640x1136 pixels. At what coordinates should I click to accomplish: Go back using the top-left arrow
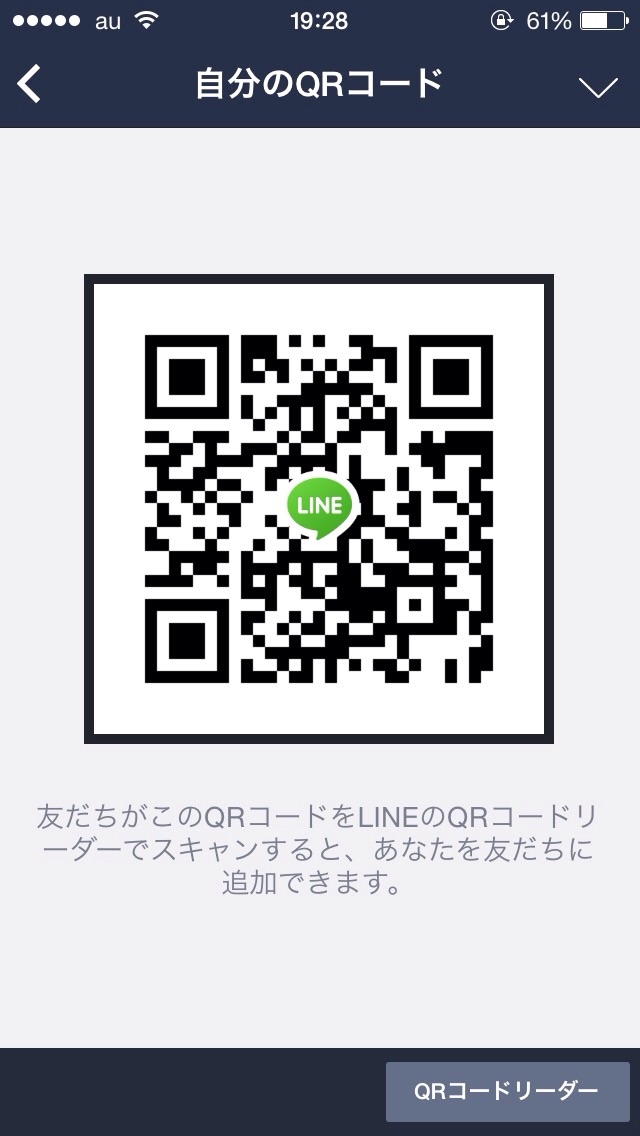30,84
